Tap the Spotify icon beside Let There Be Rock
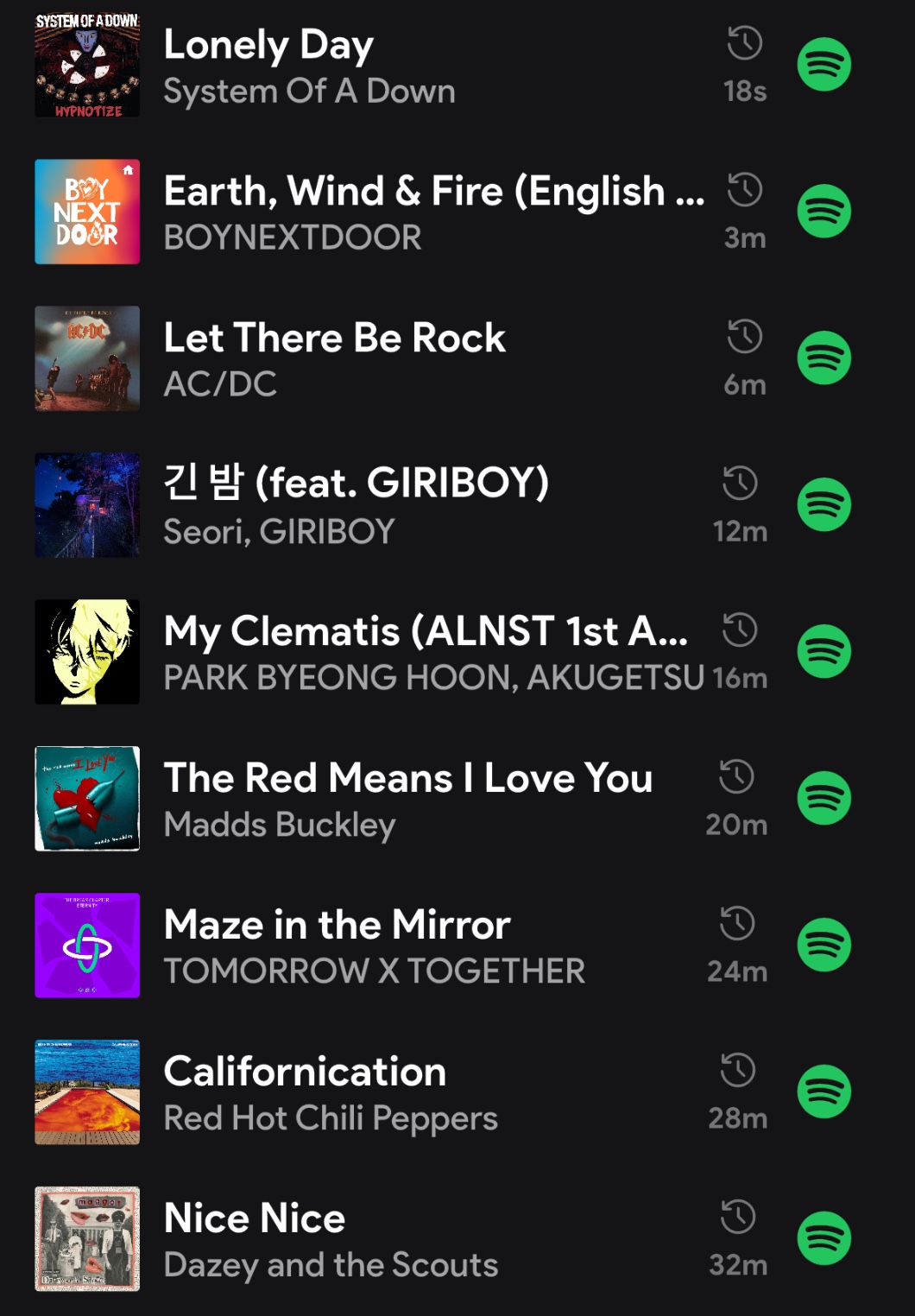This screenshot has width=915, height=1316. tap(823, 358)
